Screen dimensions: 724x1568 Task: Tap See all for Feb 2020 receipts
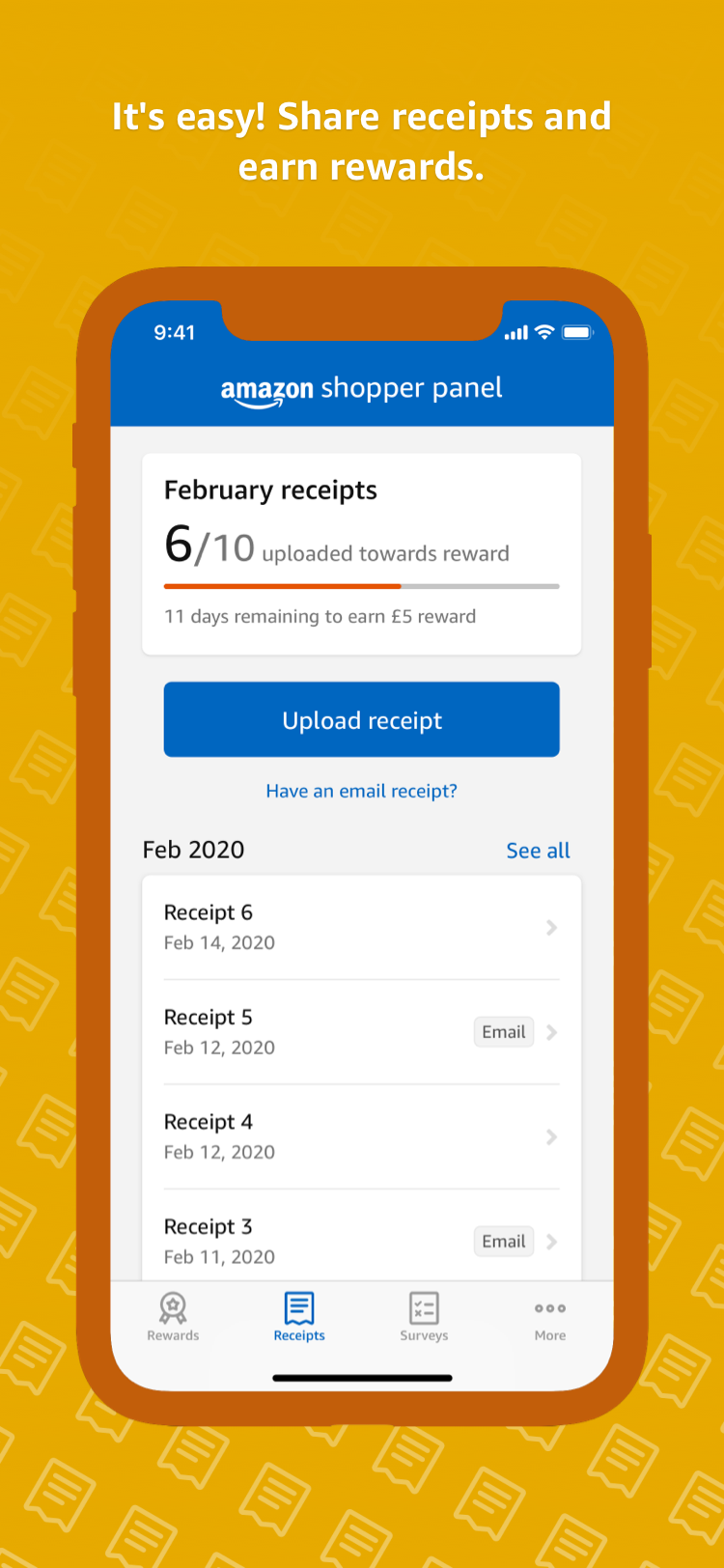point(538,850)
